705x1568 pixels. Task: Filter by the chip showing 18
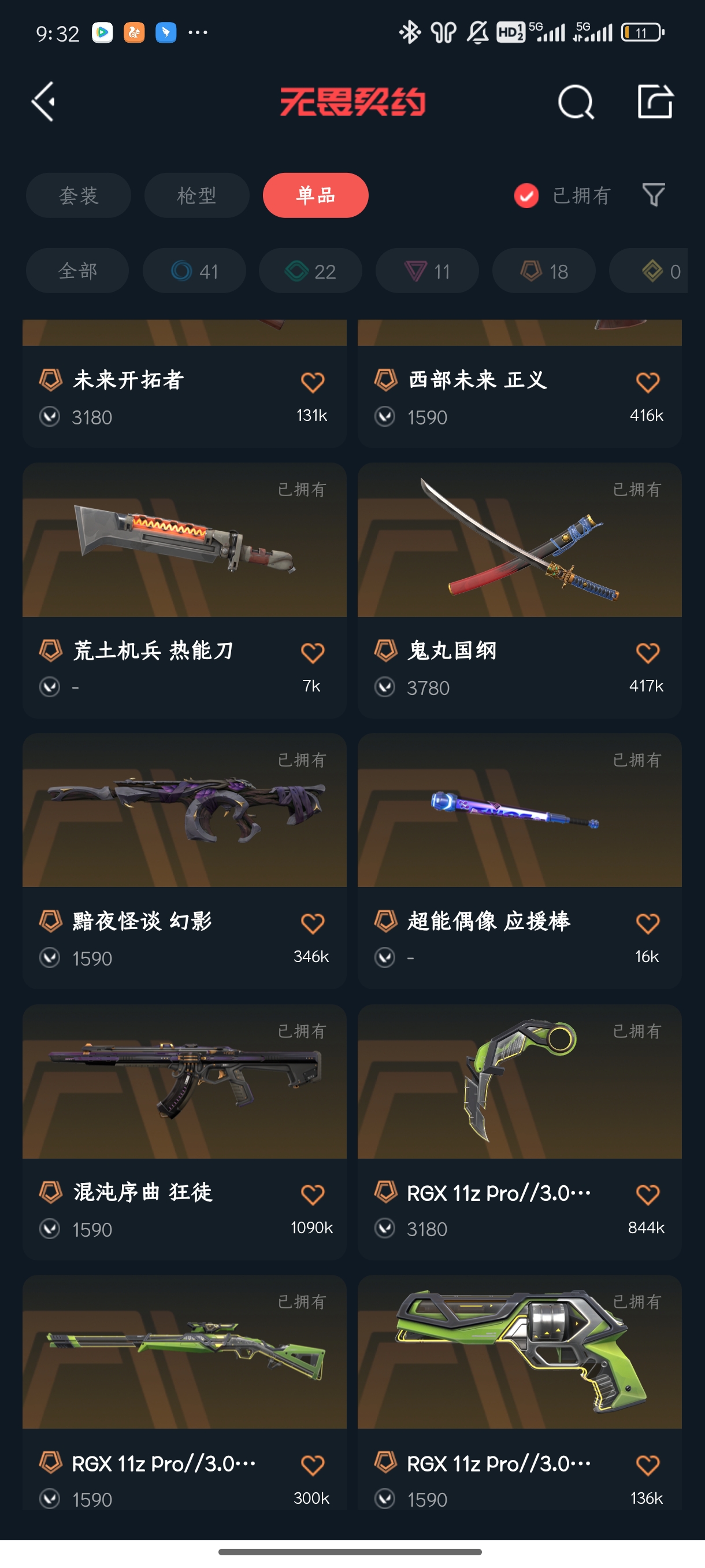tap(544, 271)
